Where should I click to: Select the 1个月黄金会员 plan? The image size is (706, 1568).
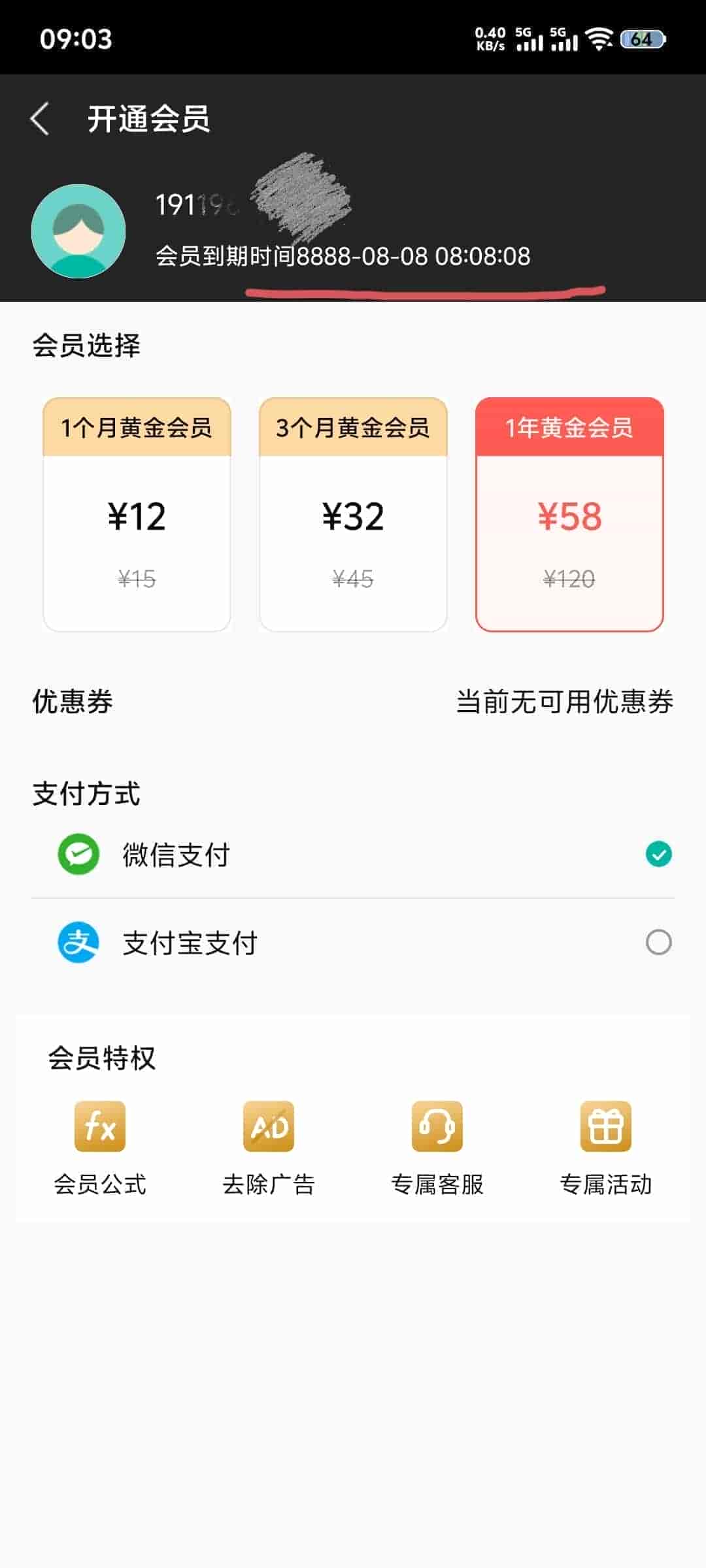click(137, 514)
